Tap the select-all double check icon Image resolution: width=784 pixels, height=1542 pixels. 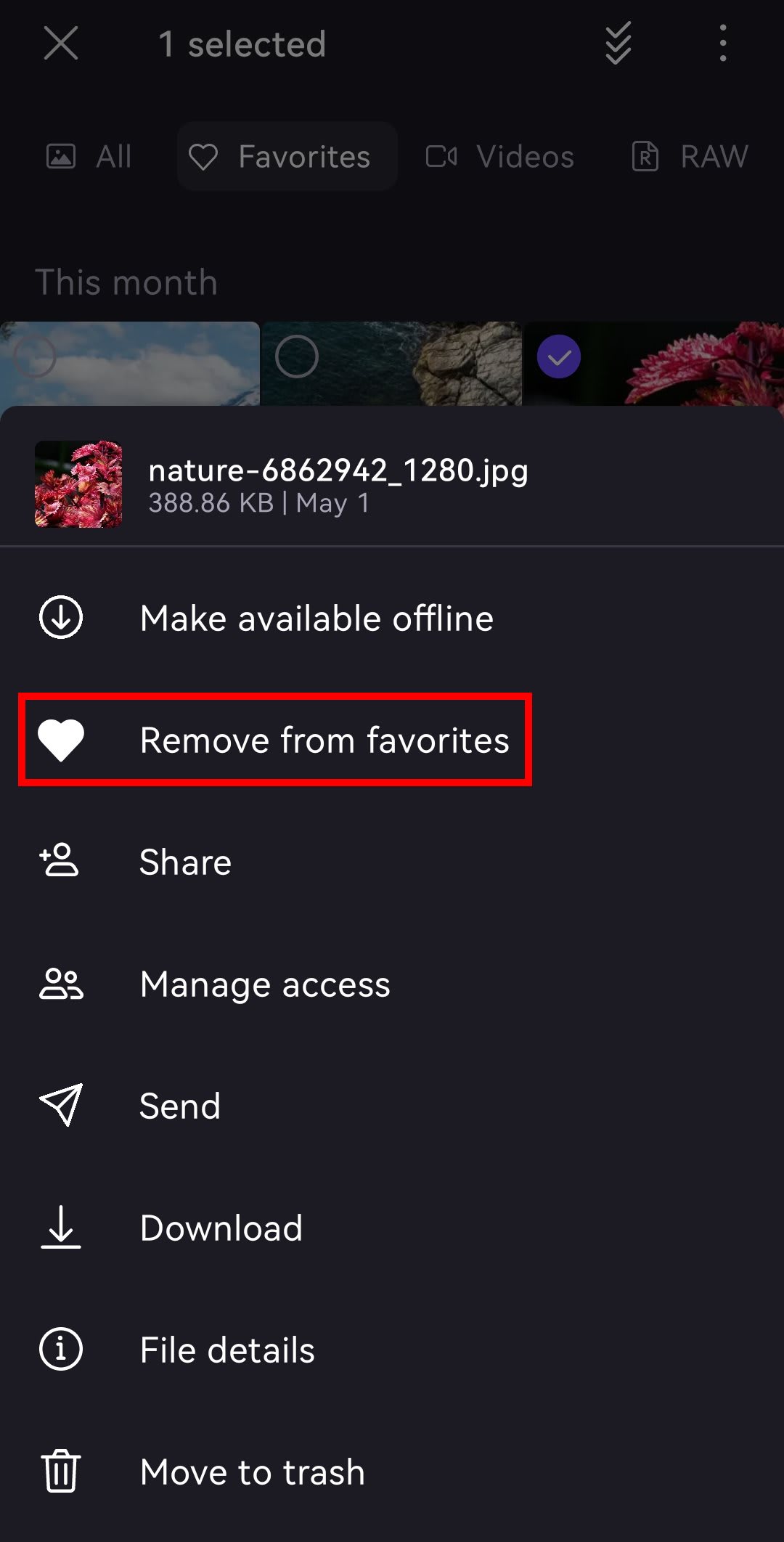point(618,44)
